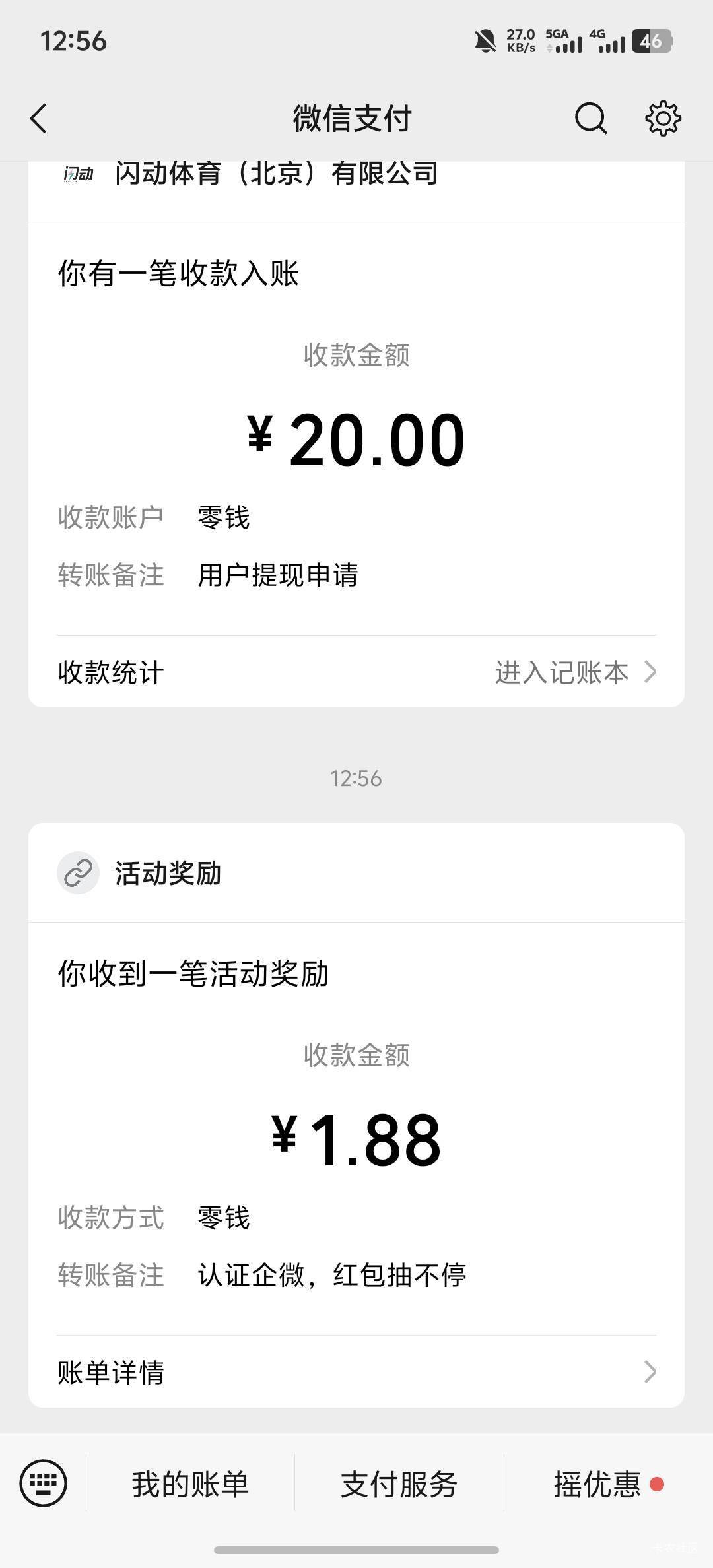Open search in 微信支付
The image size is (713, 1568).
[x=590, y=119]
